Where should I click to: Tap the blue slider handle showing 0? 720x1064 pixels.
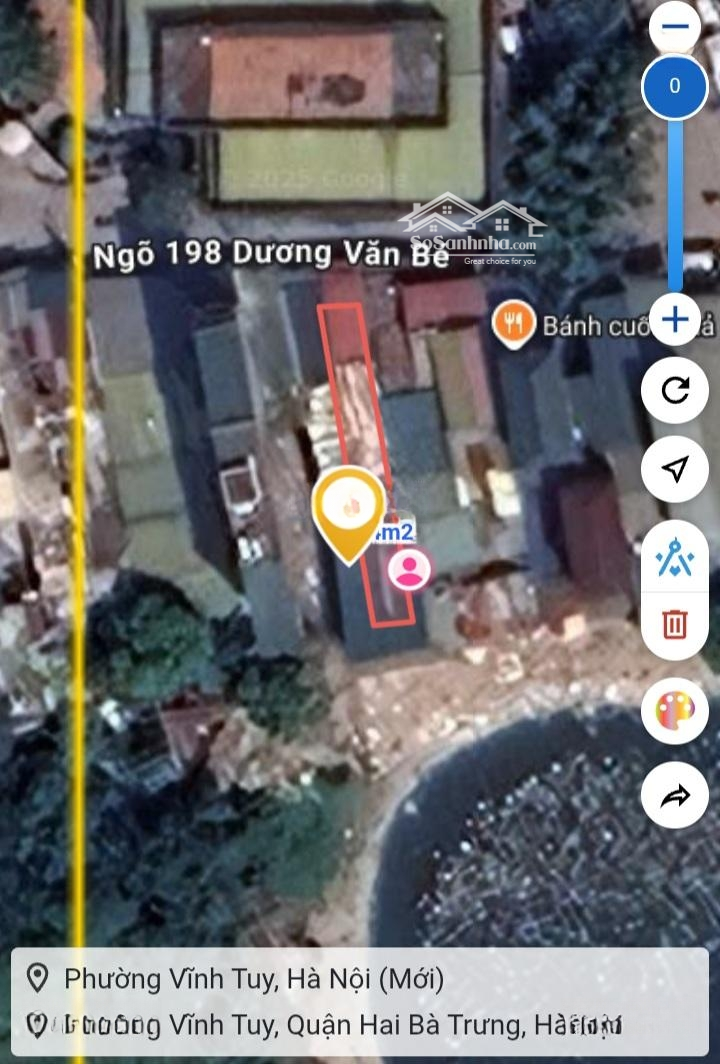click(x=675, y=86)
